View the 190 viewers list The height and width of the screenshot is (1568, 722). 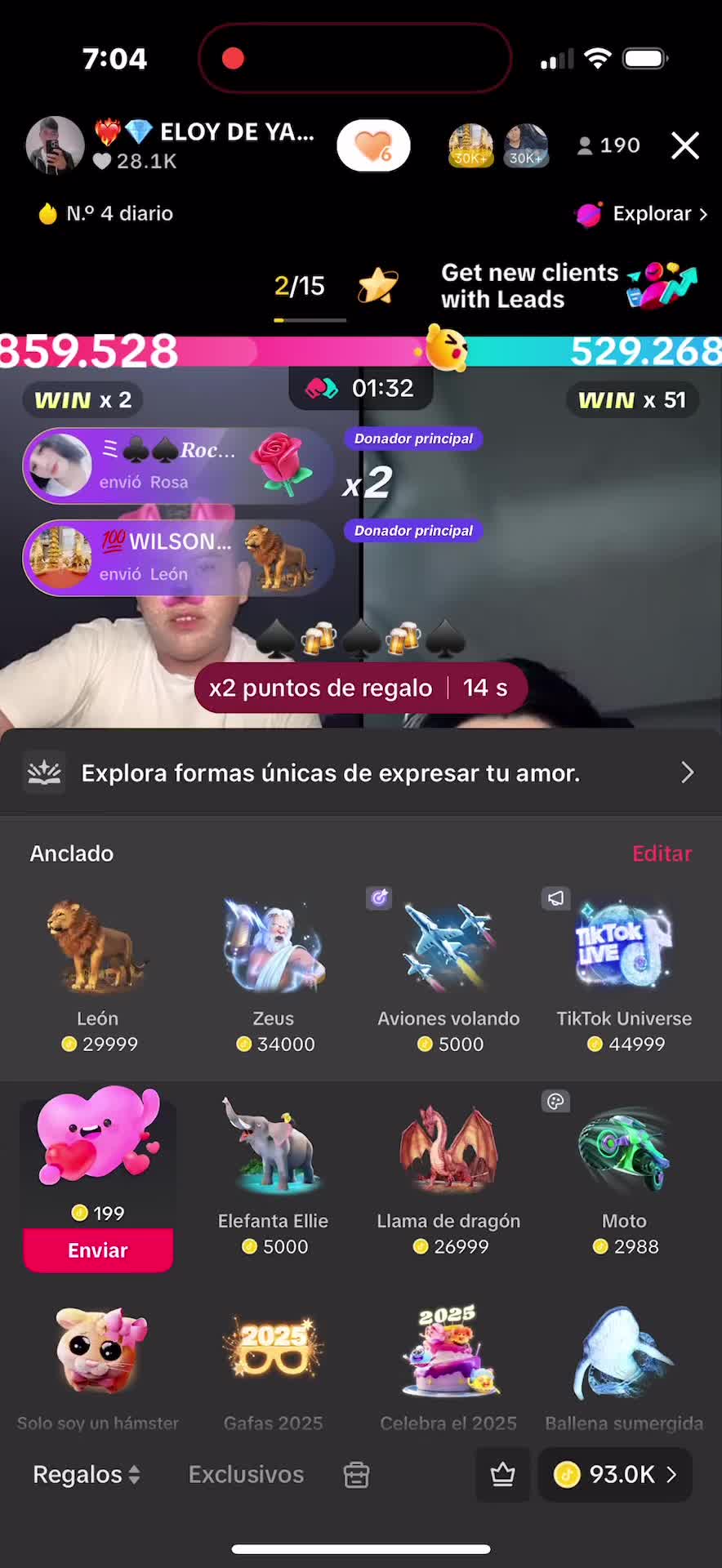click(x=608, y=145)
